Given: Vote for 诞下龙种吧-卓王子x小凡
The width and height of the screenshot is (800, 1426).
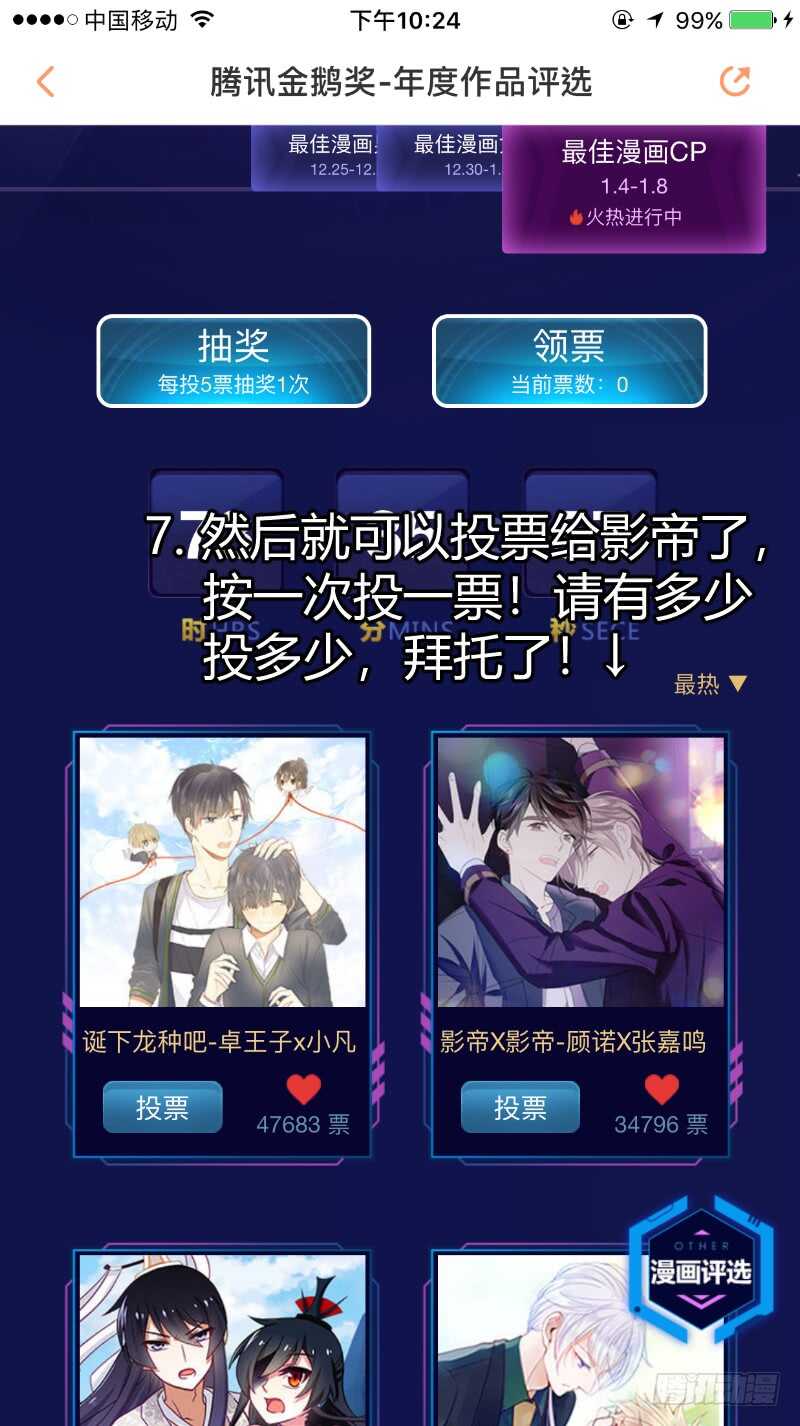Looking at the screenshot, I should (x=162, y=1107).
